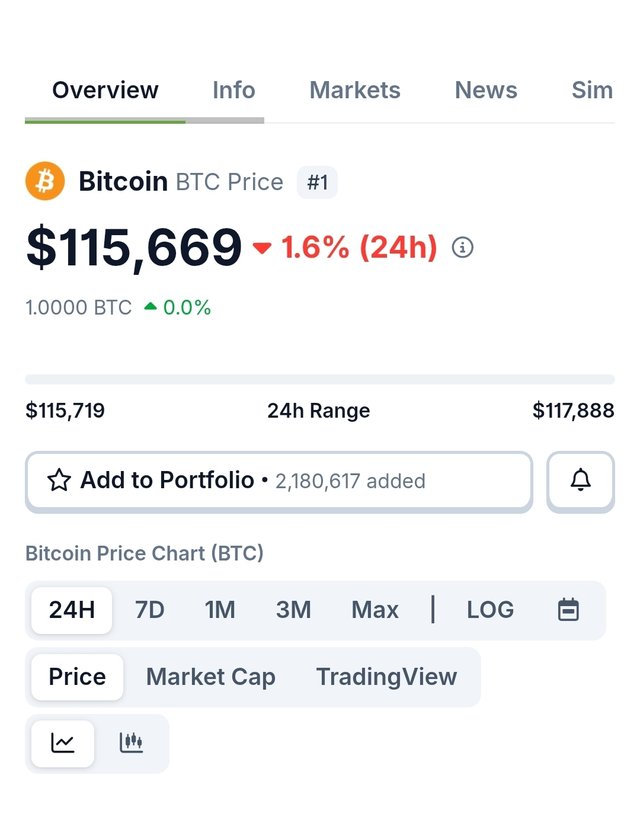
Task: Open the partially visible Sim tab
Action: click(x=591, y=90)
